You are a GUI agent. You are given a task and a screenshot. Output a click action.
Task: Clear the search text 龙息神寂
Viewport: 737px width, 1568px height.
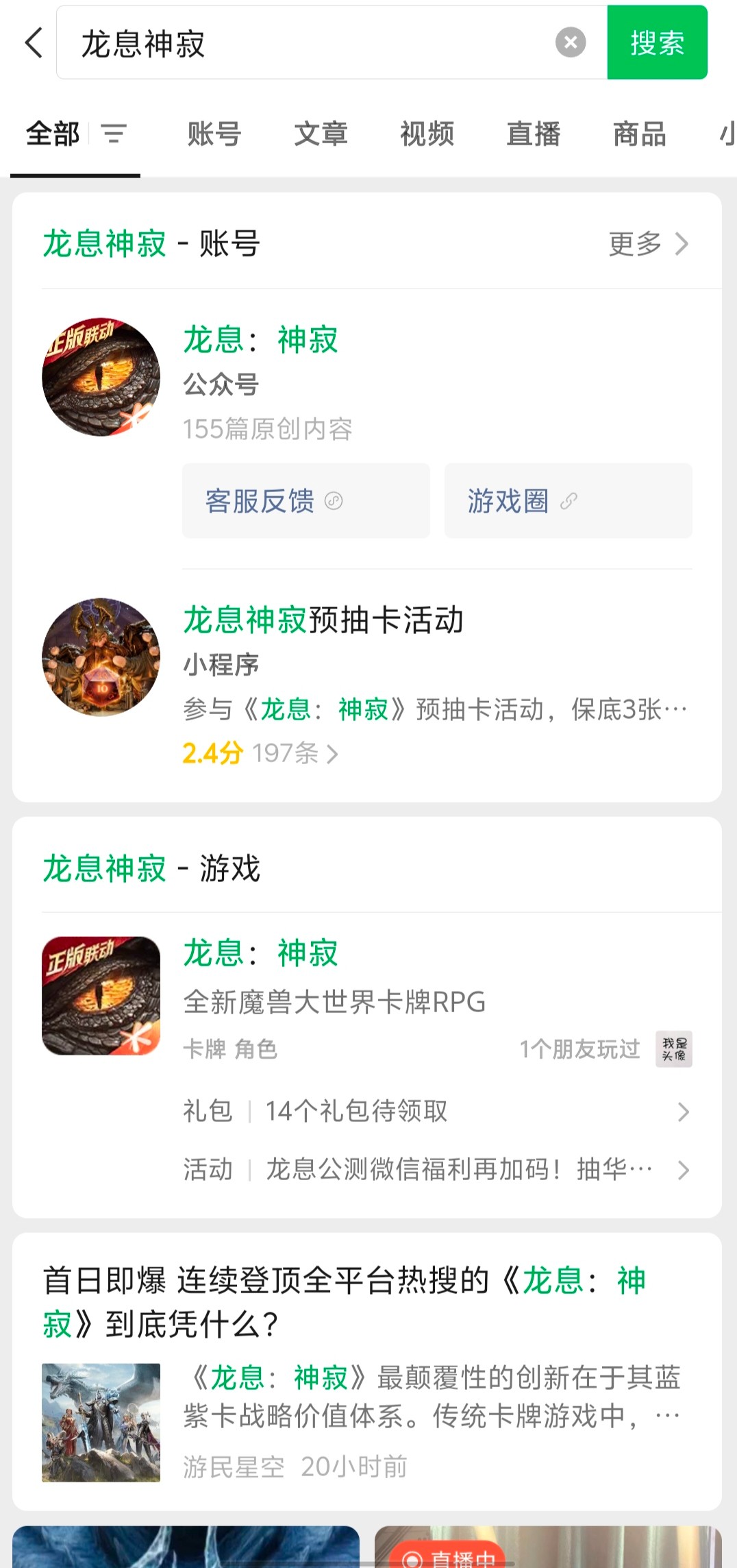tap(570, 42)
